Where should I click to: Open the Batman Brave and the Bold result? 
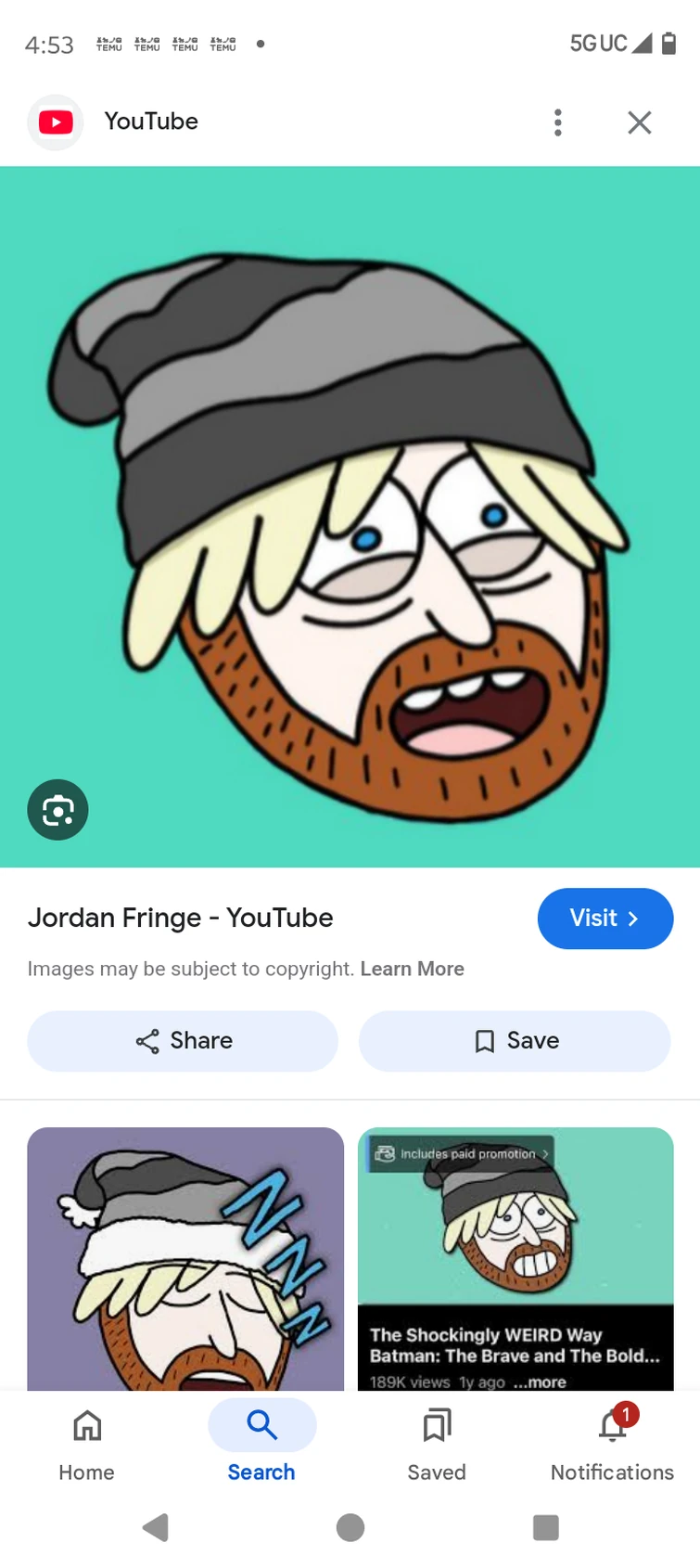pyautogui.click(x=515, y=1258)
